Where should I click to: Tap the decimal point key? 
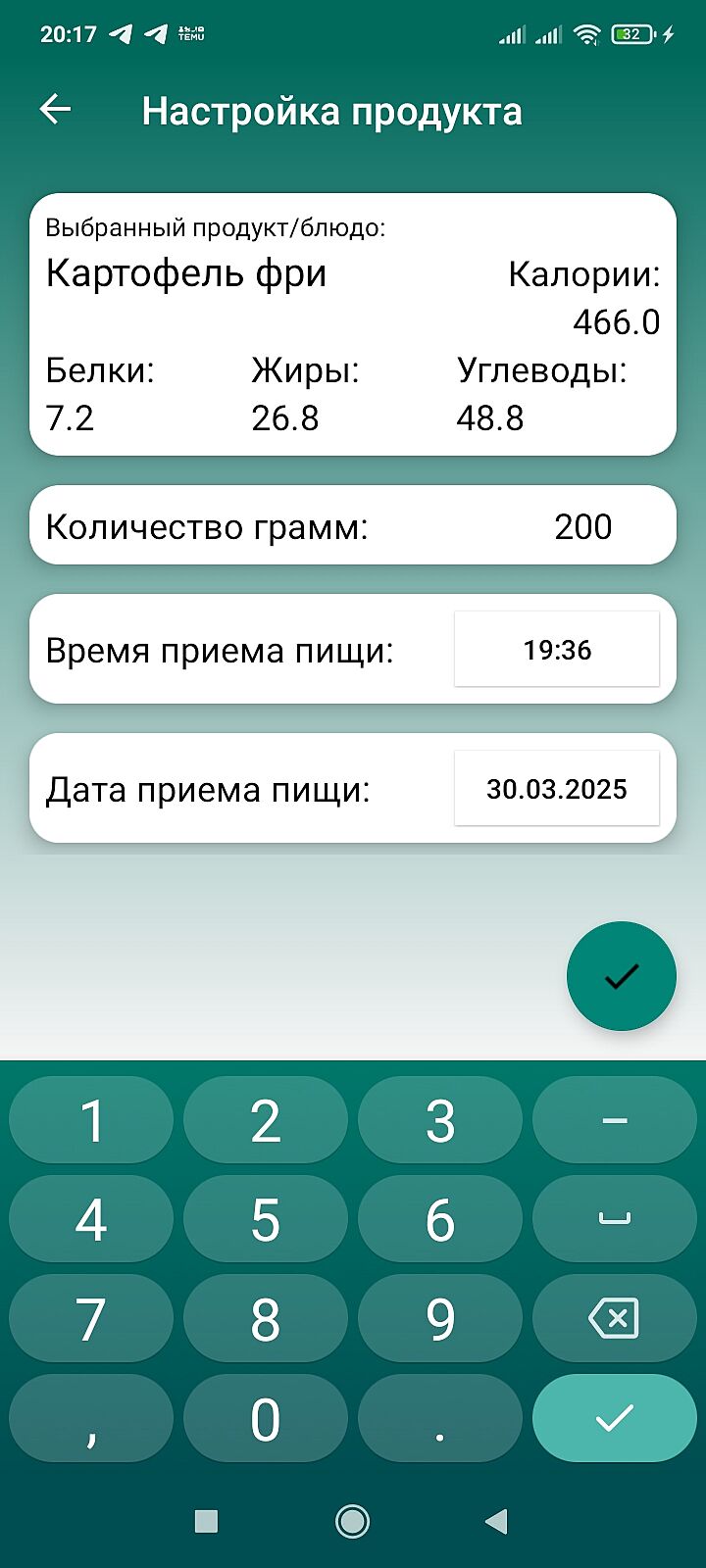click(x=440, y=1418)
